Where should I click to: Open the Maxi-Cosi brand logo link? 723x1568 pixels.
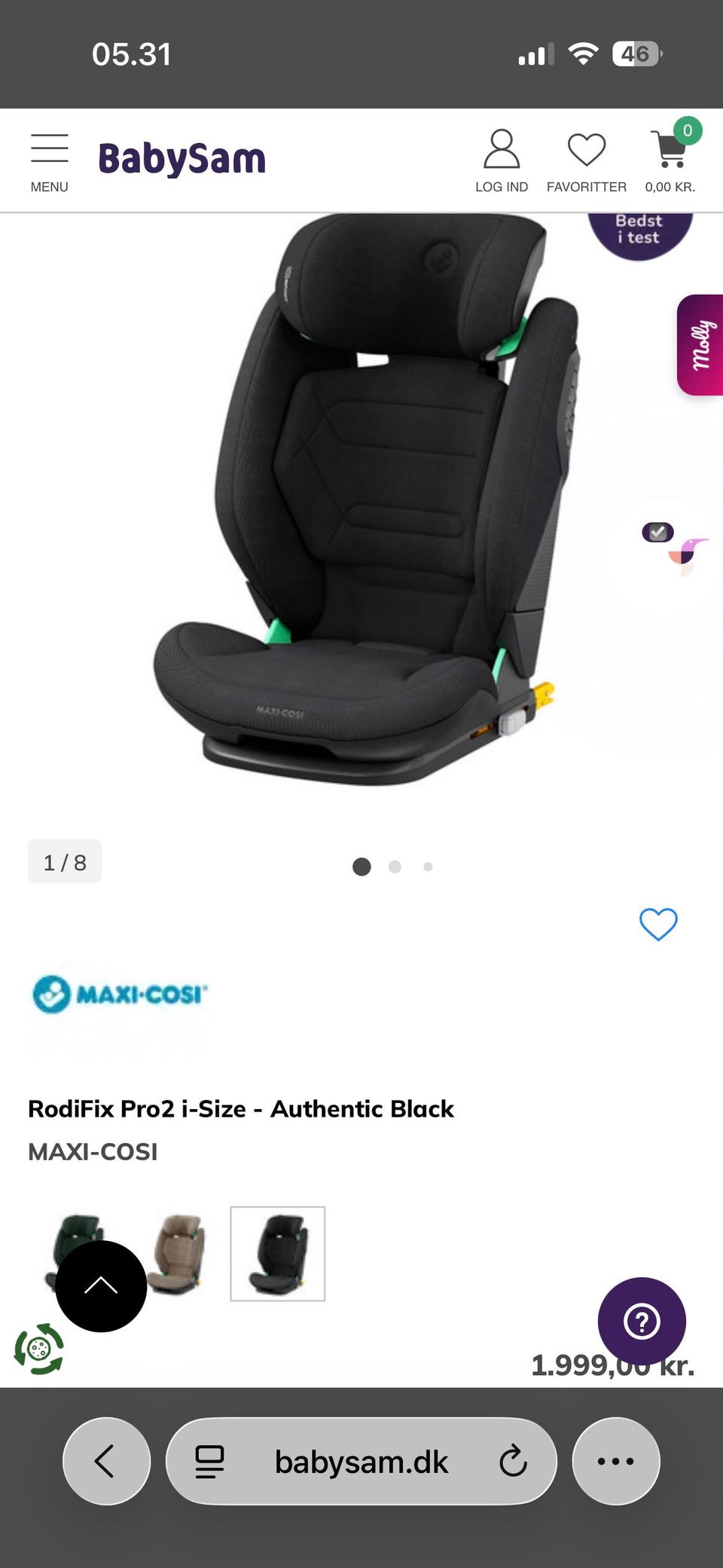(x=120, y=995)
